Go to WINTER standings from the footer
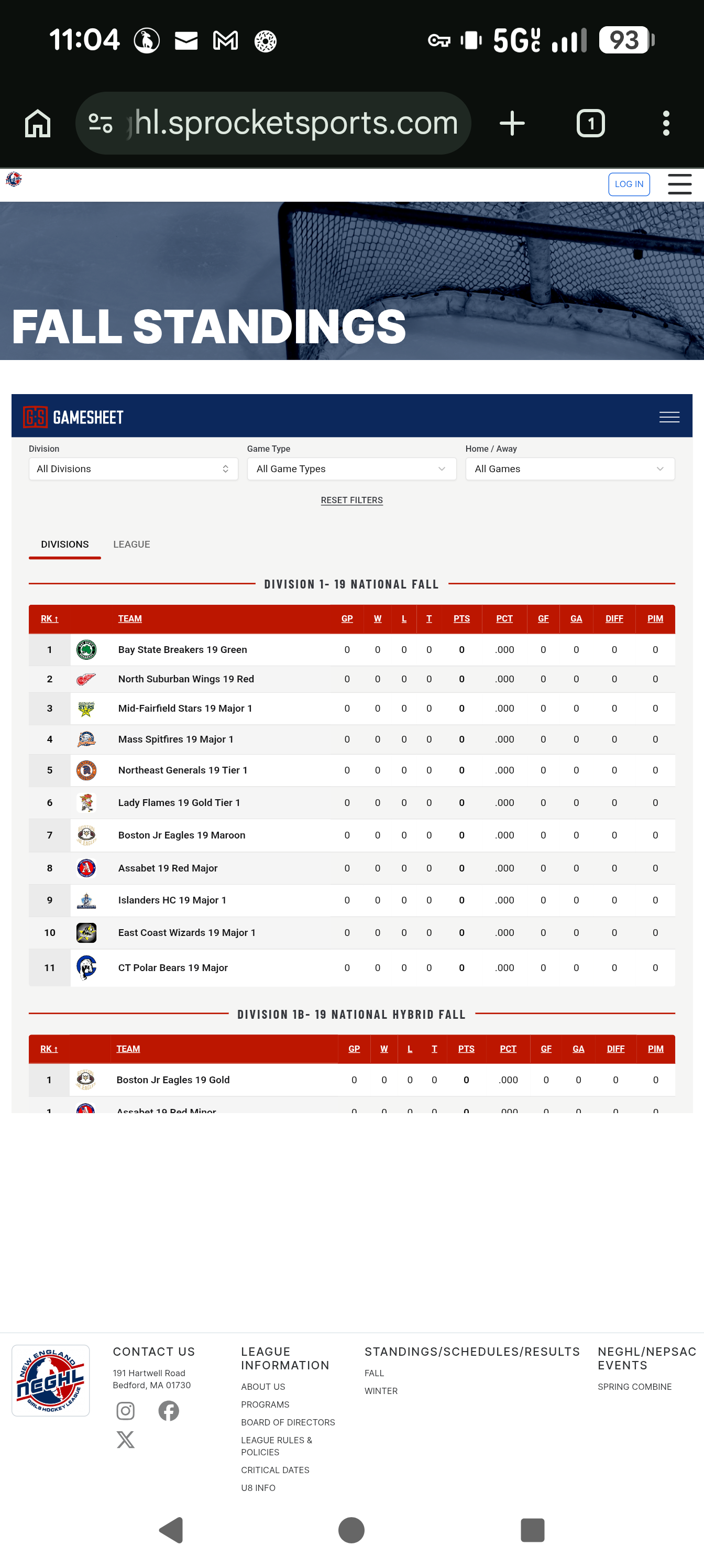704x1568 pixels. (381, 1390)
